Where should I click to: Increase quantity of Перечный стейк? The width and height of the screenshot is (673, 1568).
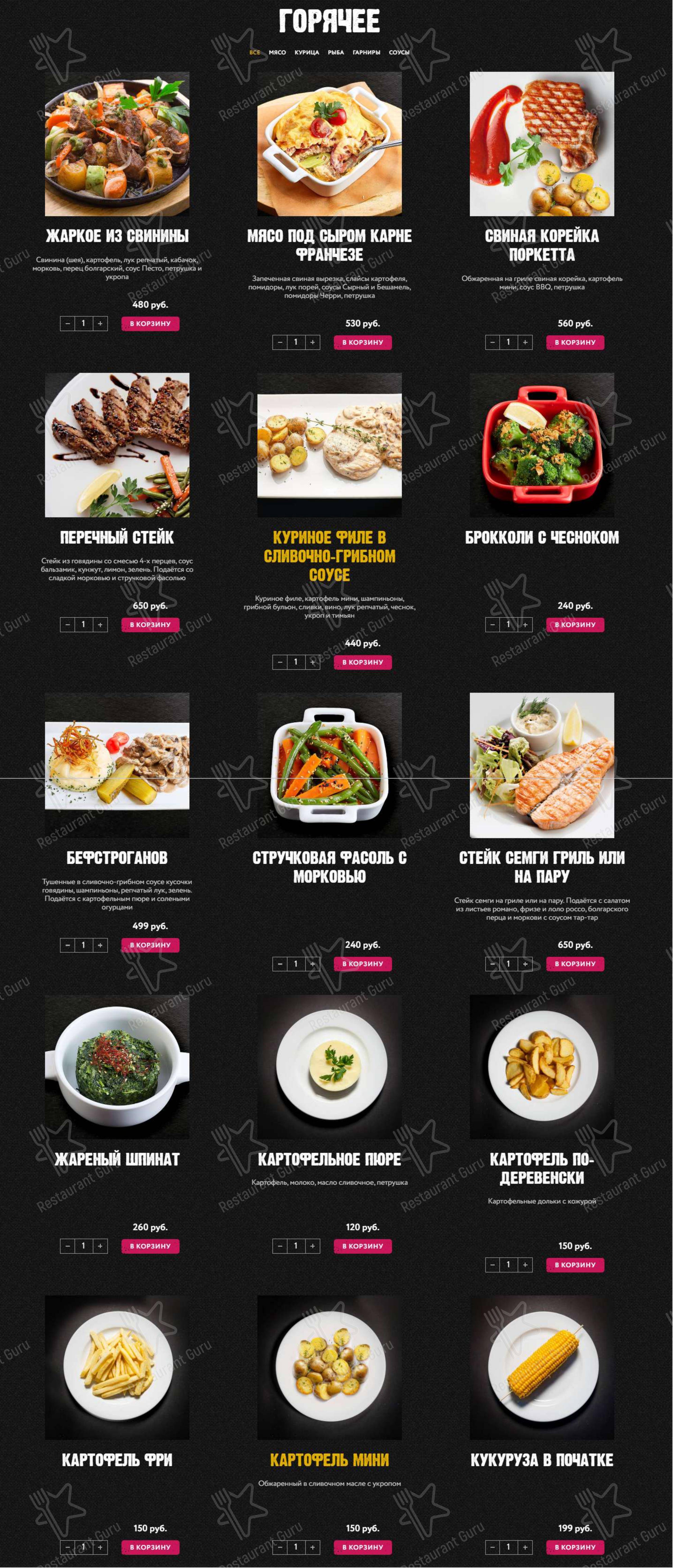point(100,624)
